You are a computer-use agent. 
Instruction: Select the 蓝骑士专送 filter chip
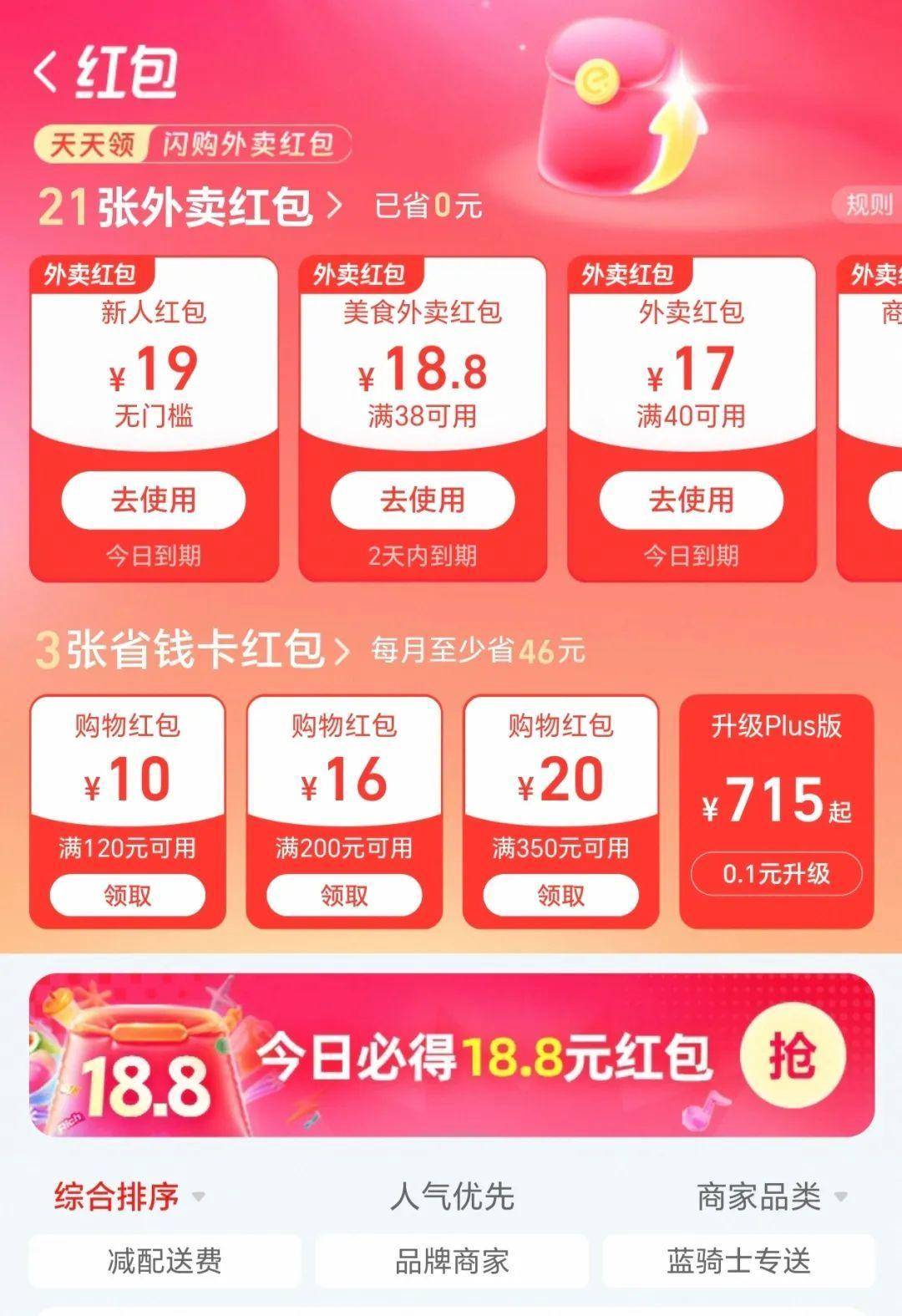[738, 1261]
